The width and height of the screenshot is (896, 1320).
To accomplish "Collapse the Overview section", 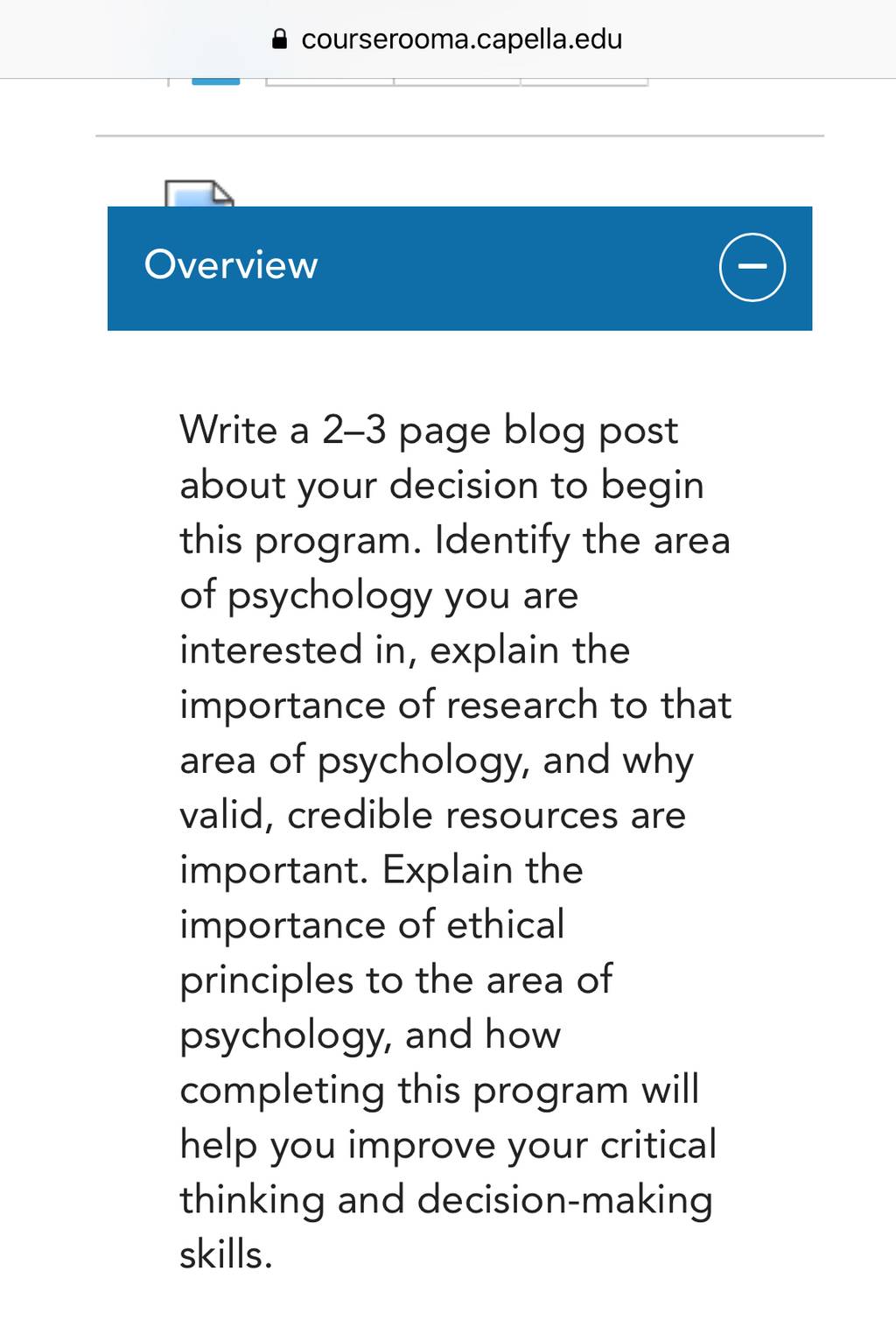I will pos(752,267).
